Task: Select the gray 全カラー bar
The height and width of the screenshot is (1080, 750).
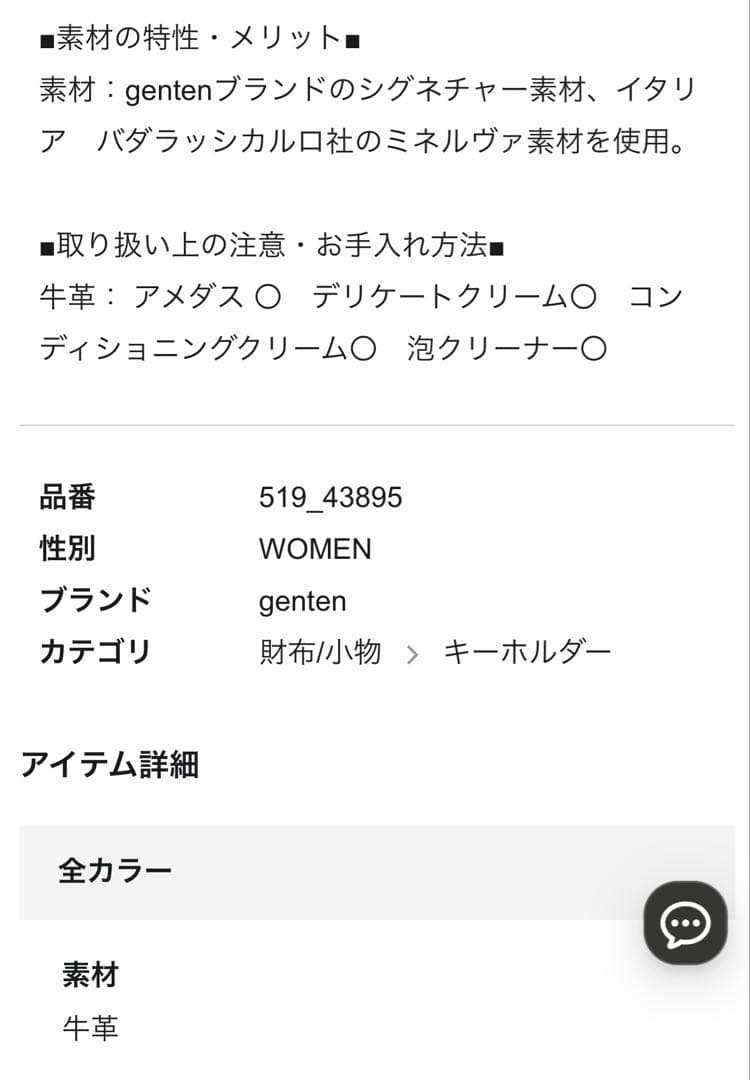Action: (x=375, y=871)
